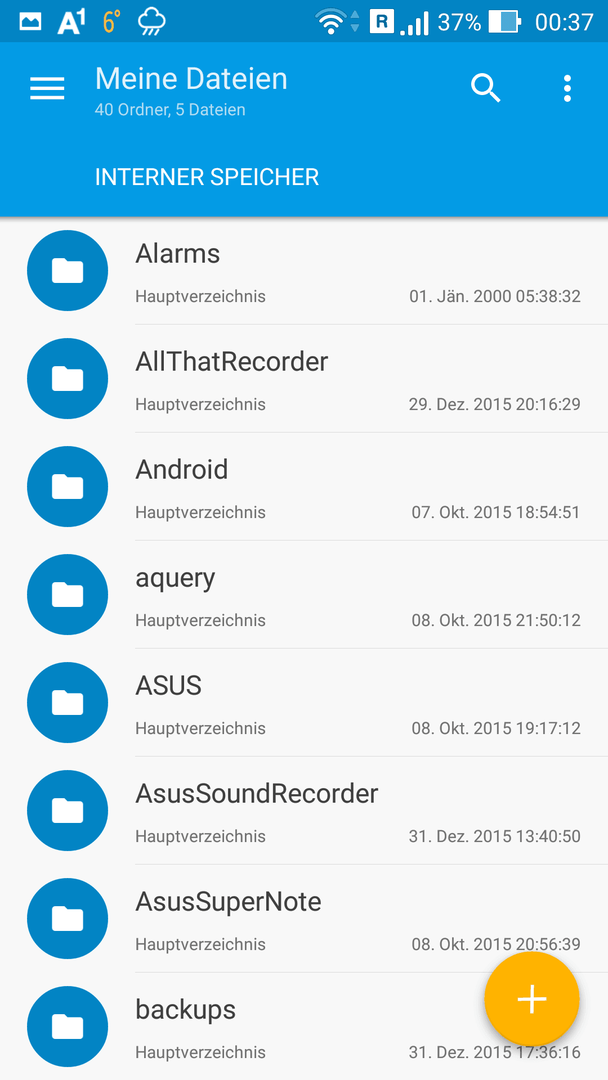Open the Alarms folder

click(304, 271)
